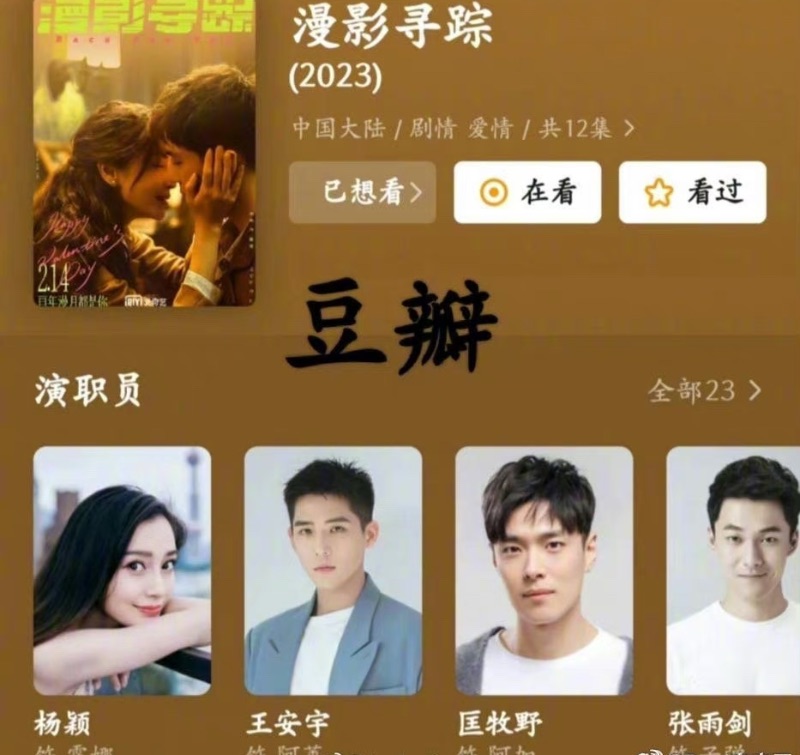Mark the show as 在看
This screenshot has width=800, height=755.
coord(527,192)
